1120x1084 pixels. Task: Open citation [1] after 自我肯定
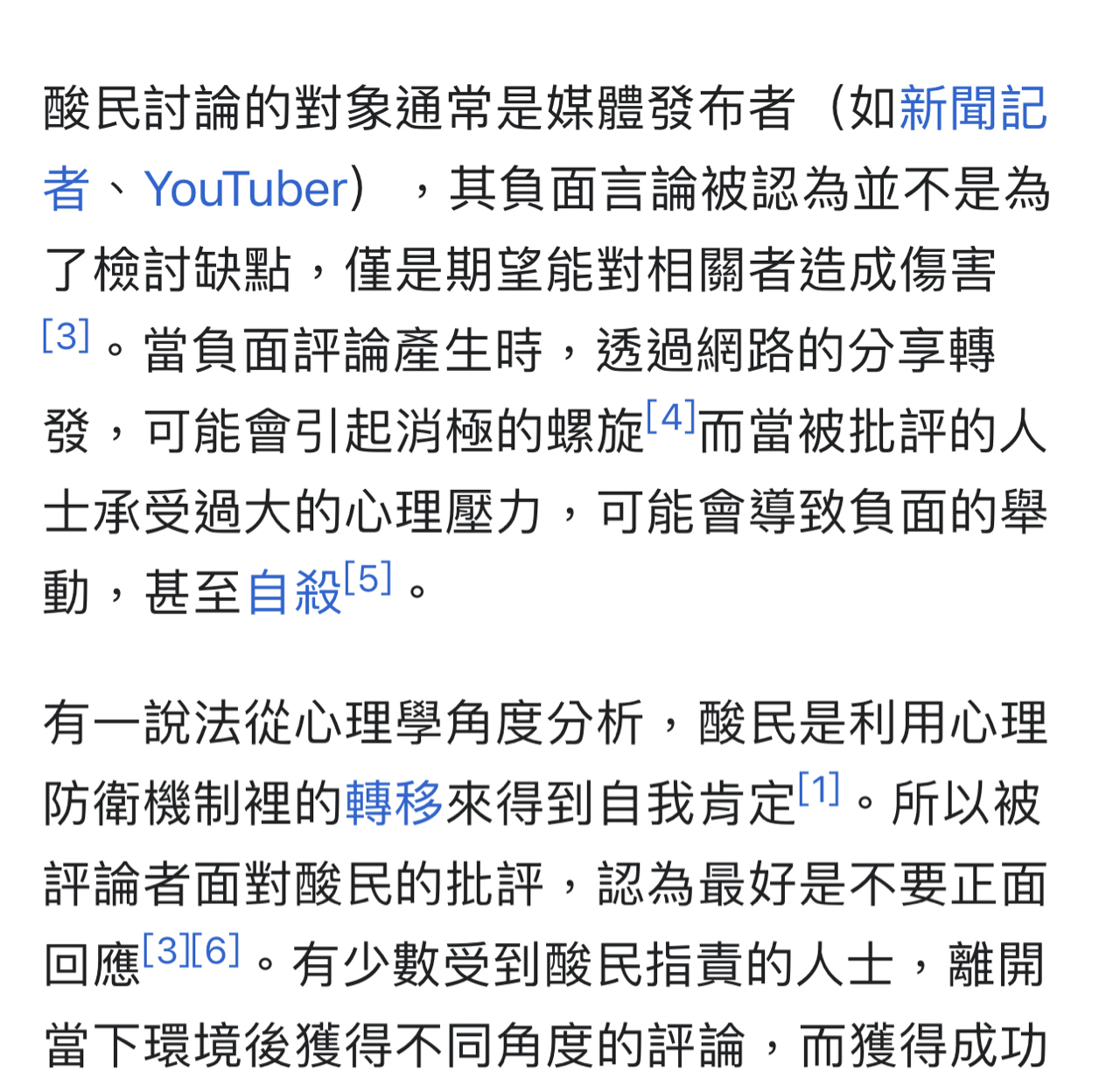[819, 790]
